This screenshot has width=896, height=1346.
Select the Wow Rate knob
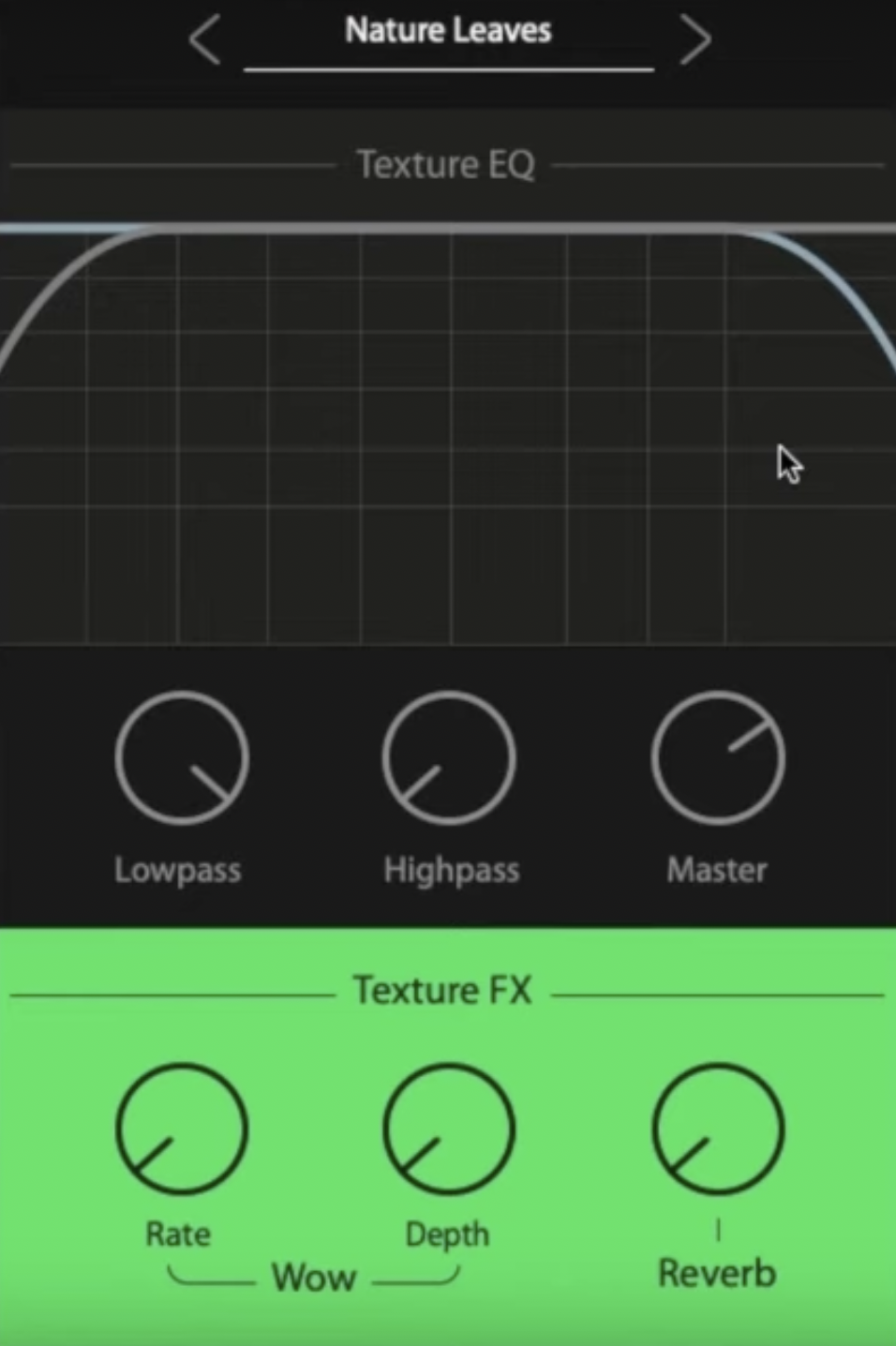tap(182, 1129)
